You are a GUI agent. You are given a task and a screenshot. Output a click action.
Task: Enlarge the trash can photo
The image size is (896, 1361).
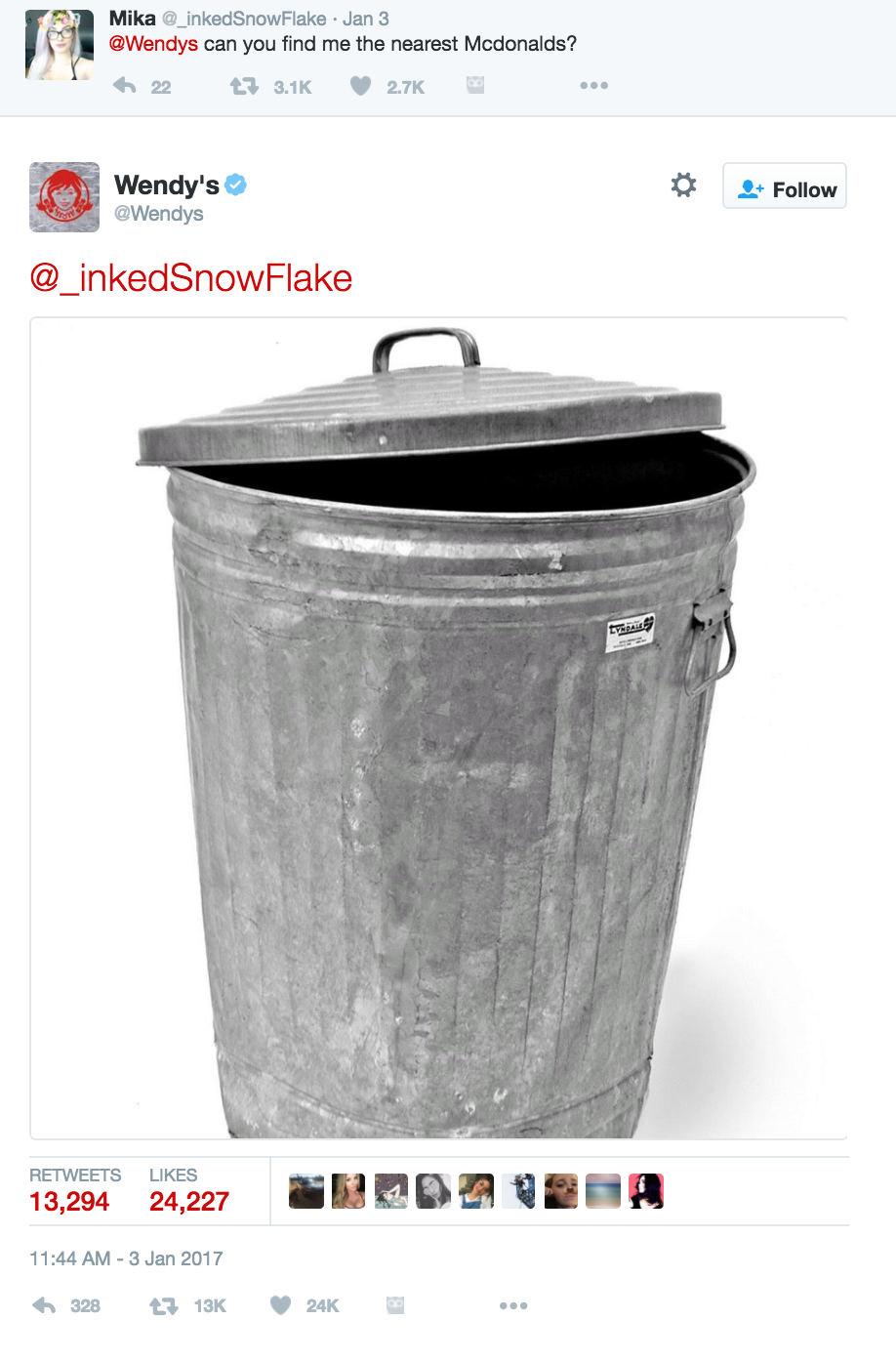click(x=439, y=727)
